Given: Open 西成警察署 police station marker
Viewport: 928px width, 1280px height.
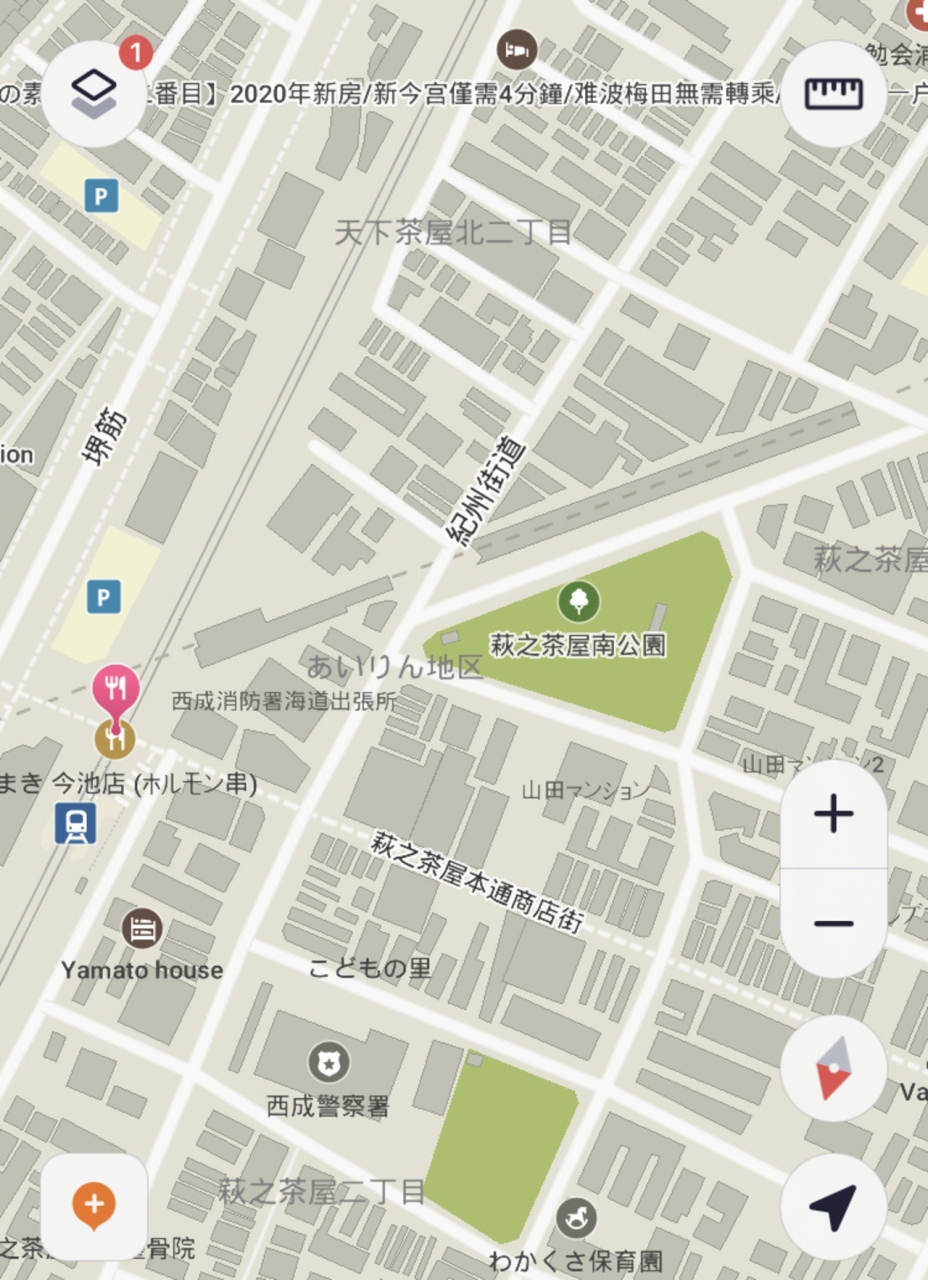Looking at the screenshot, I should coord(328,1063).
